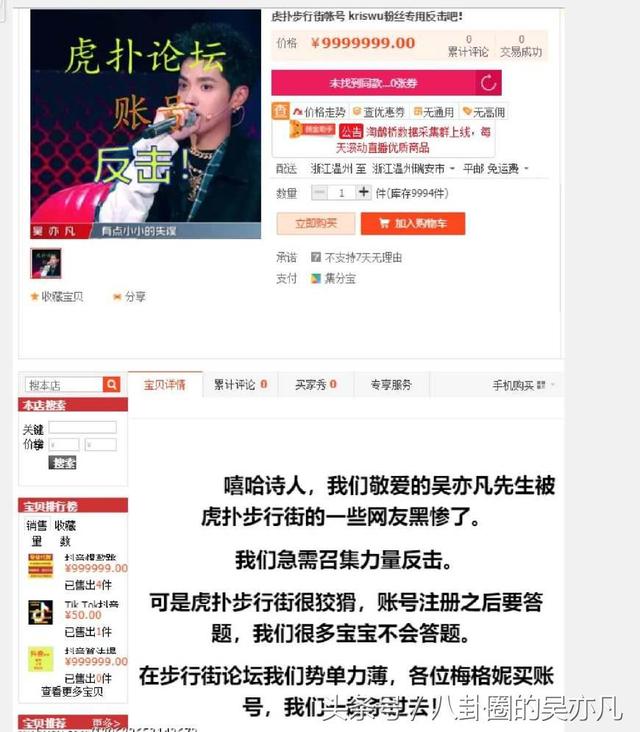The image size is (640, 732).
Task: Favorite the item via 收藏宝贝
Action: [x=57, y=297]
